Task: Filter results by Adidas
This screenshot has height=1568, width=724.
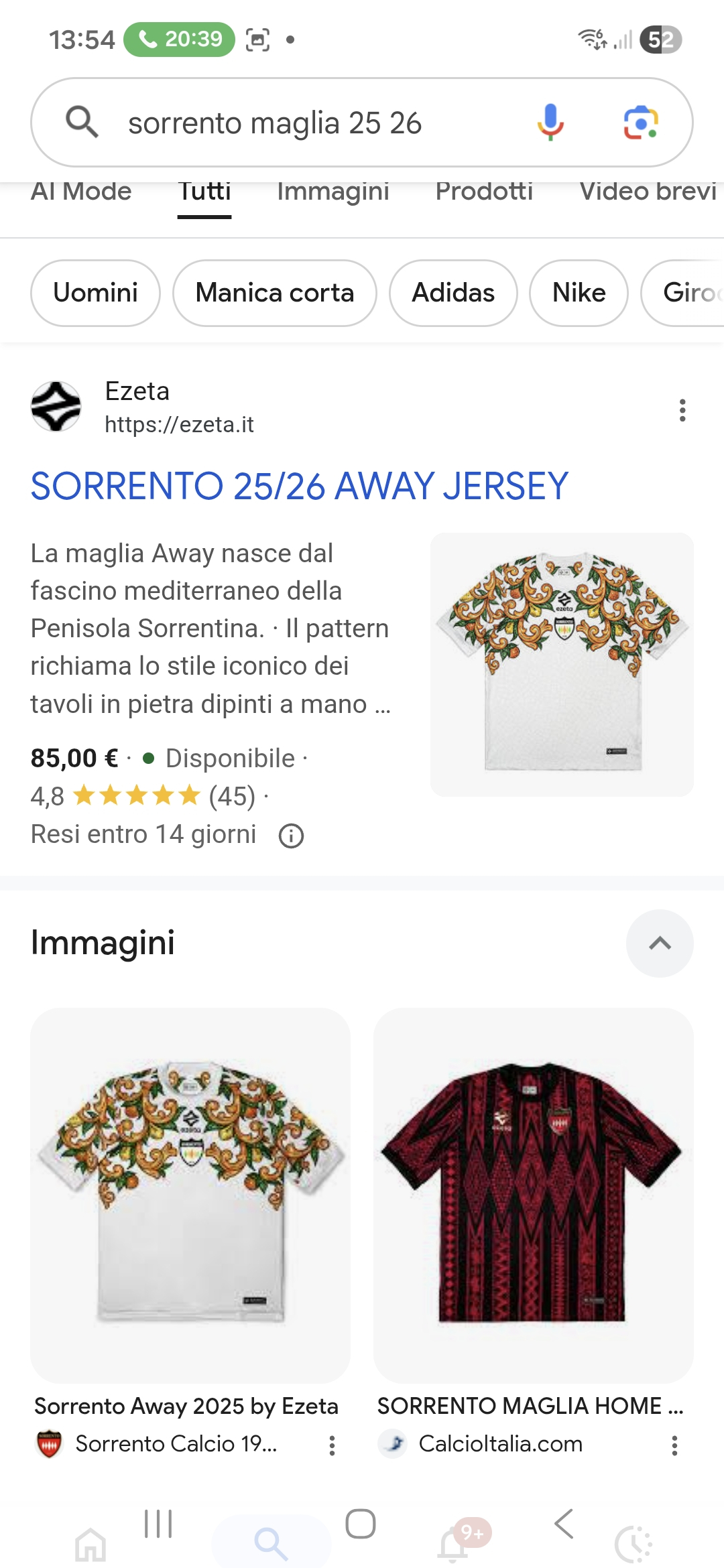Action: (x=453, y=293)
